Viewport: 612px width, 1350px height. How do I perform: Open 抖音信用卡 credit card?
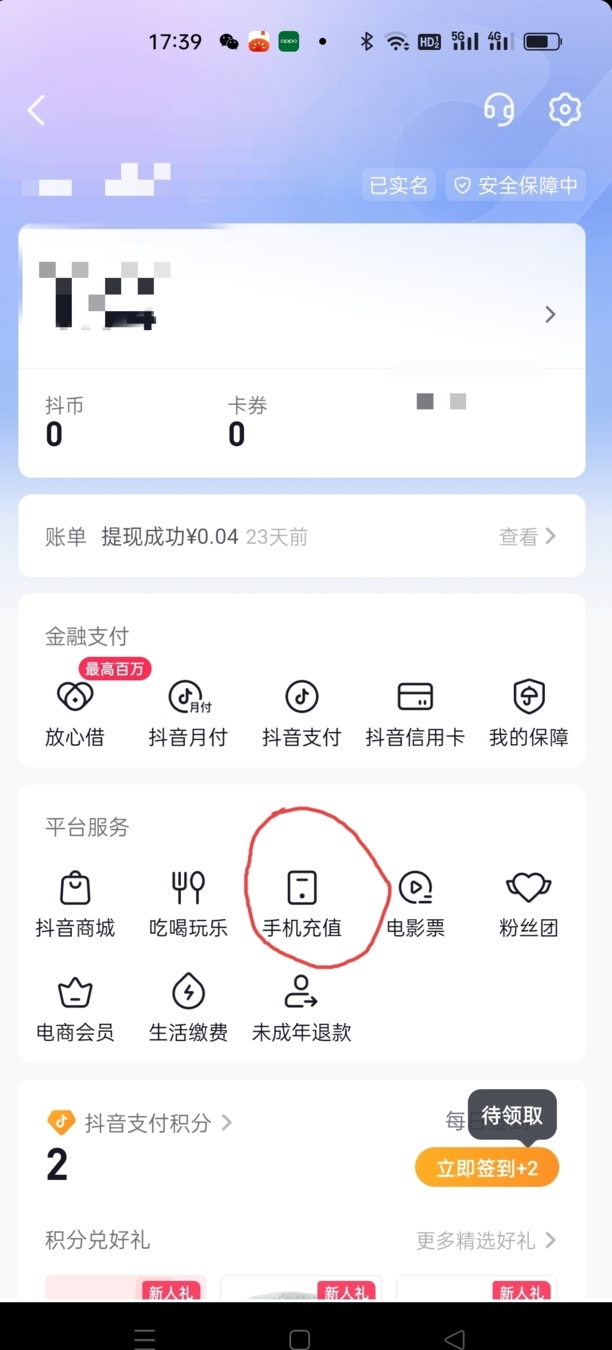coord(415,712)
